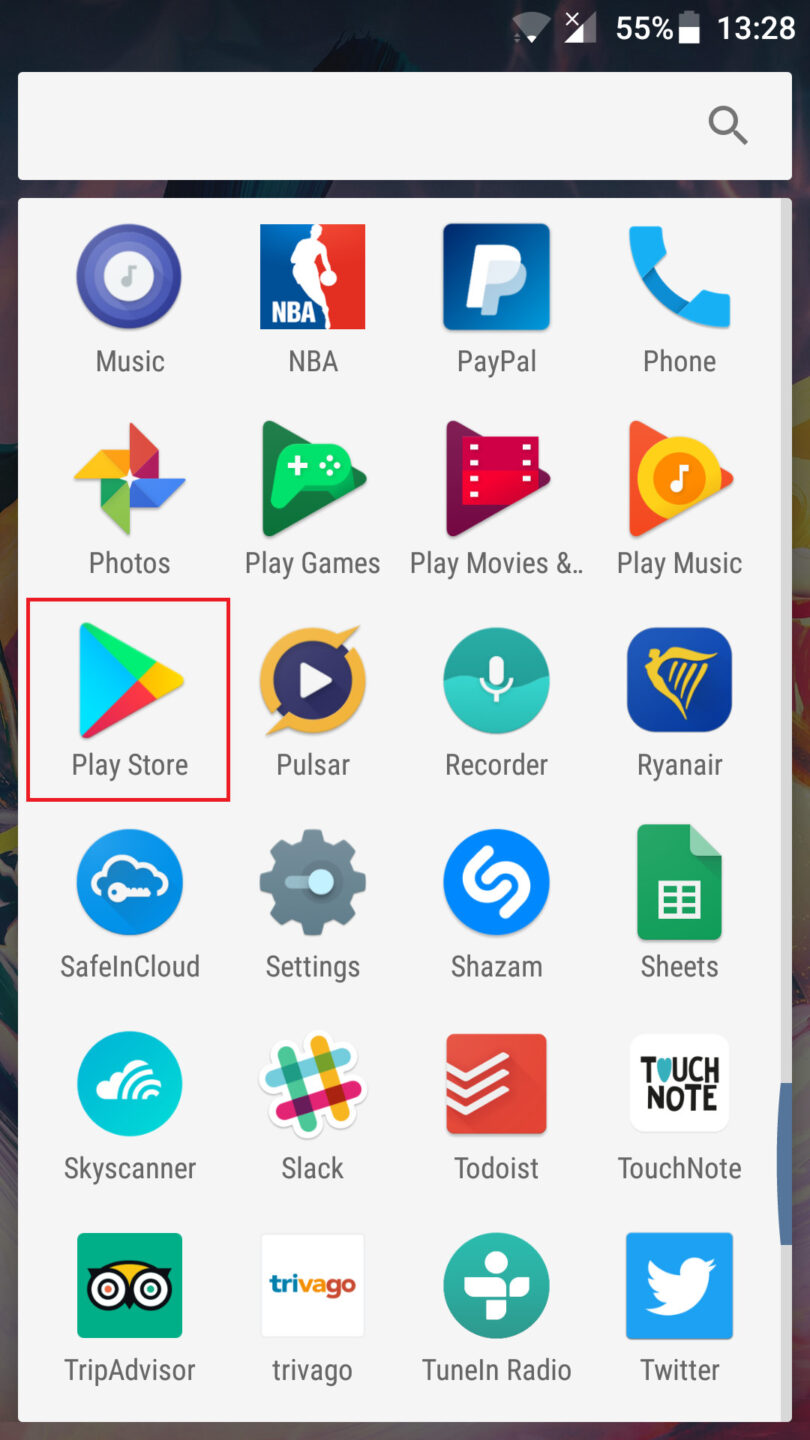This screenshot has height=1440, width=810.
Task: Start the Skyscanner app
Action: pos(128,1084)
